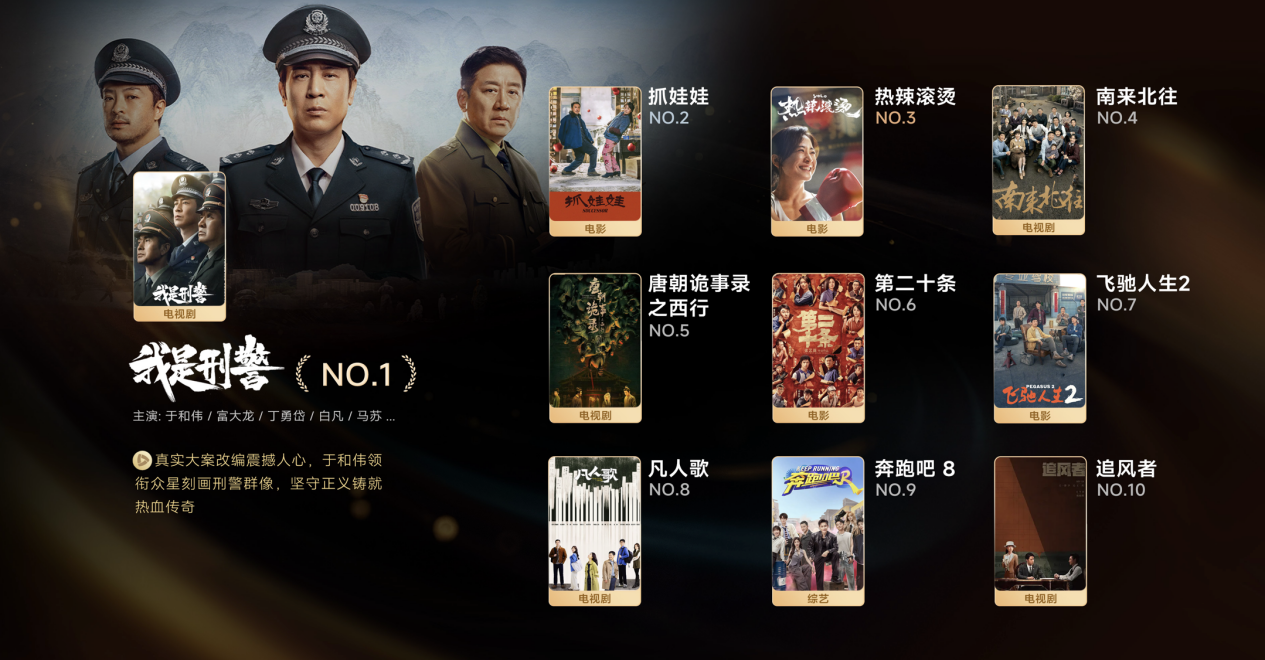View the movie 第二十条

click(817, 346)
